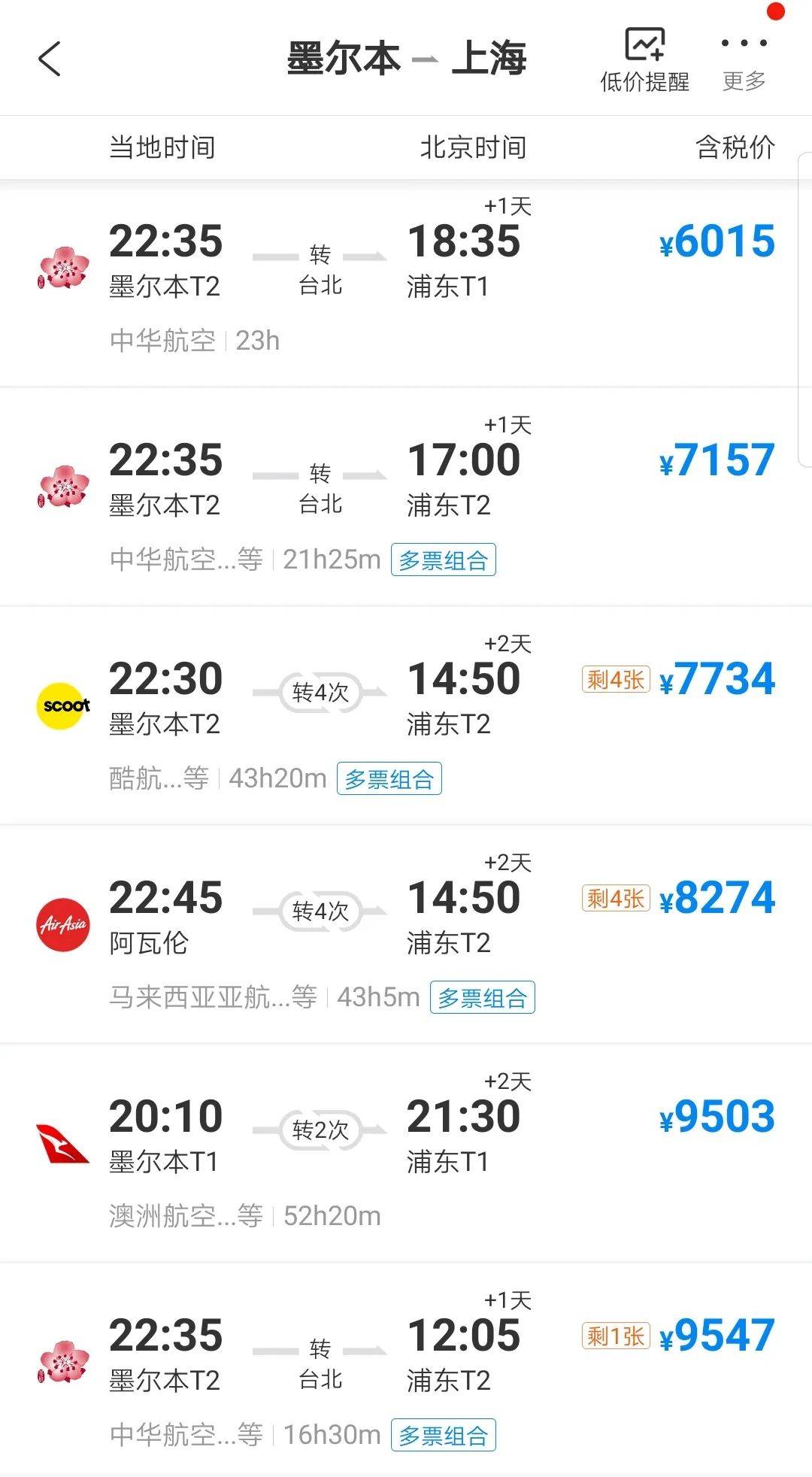The height and width of the screenshot is (1477, 812).
Task: Select the 16h30m flight priced ¥9547
Action: pos(406,1370)
